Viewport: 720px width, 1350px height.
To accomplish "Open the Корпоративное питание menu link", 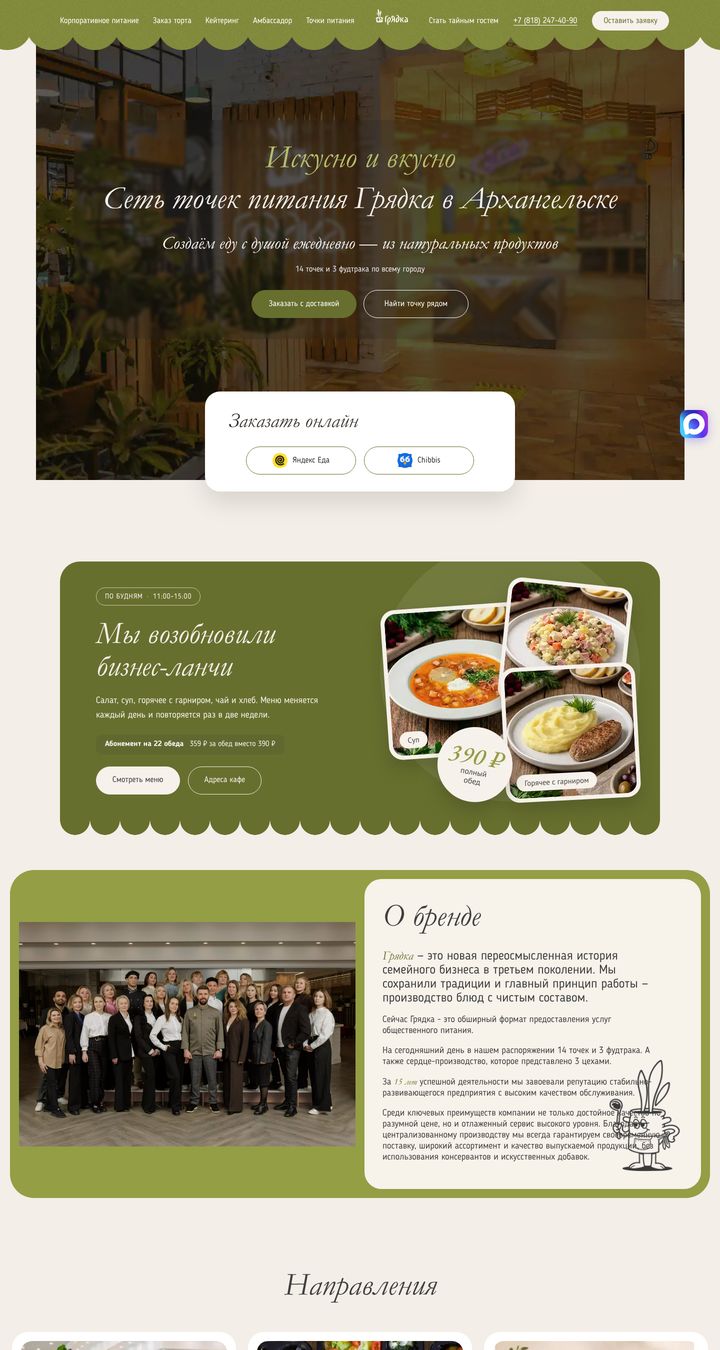I will 99,20.
